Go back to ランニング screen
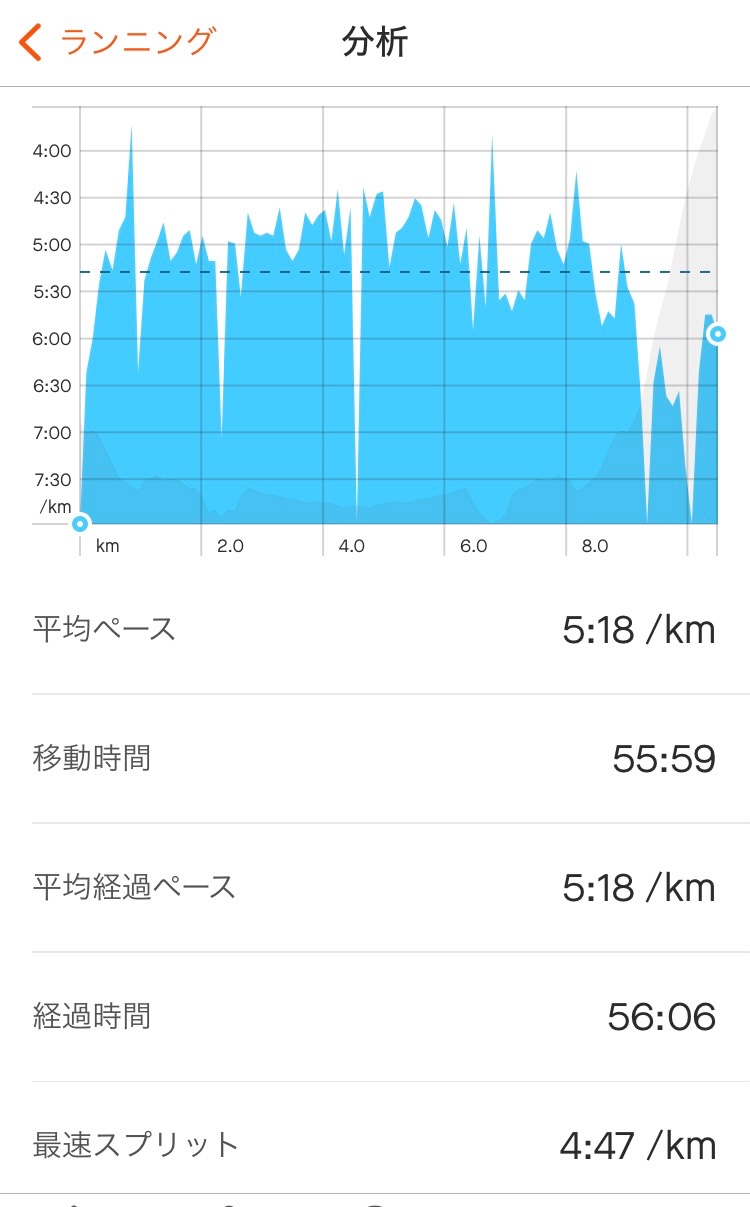Screen dimensions: 750x1207 (x=117, y=42)
